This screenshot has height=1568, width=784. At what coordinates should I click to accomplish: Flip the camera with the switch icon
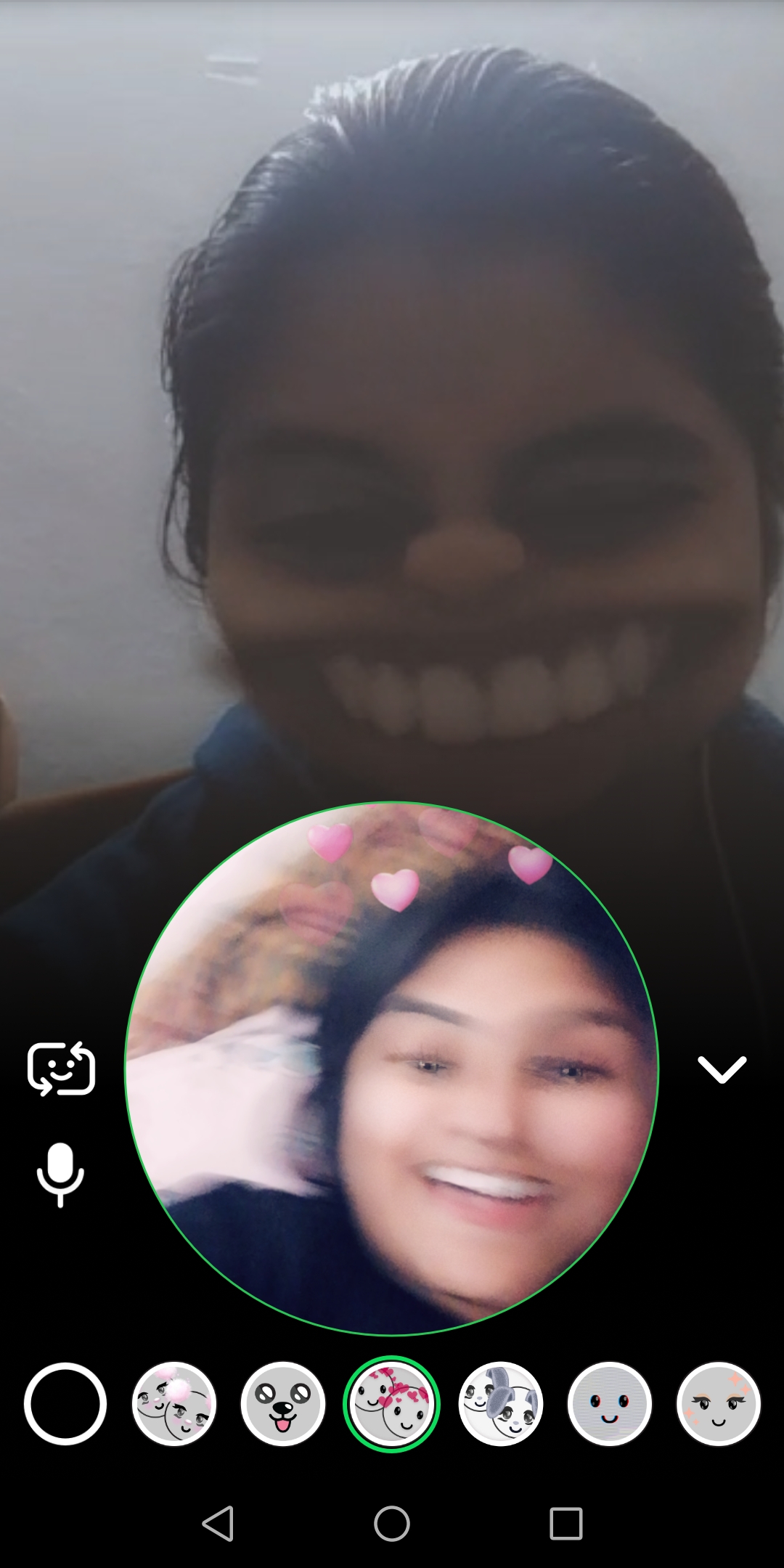61,1069
